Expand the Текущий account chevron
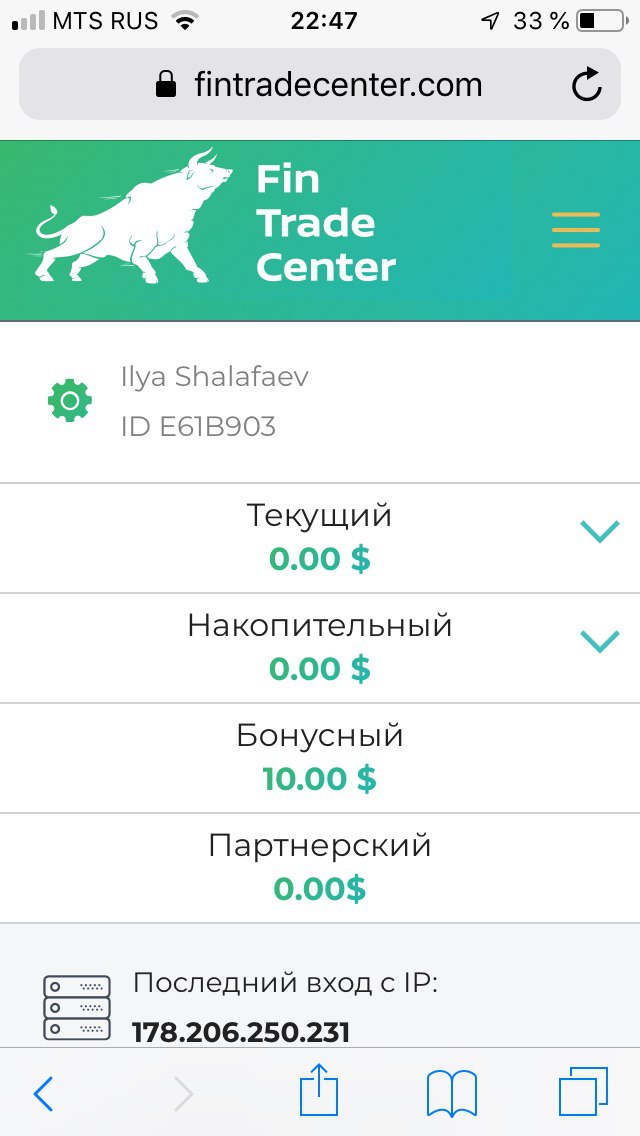The width and height of the screenshot is (640, 1136). [x=600, y=532]
